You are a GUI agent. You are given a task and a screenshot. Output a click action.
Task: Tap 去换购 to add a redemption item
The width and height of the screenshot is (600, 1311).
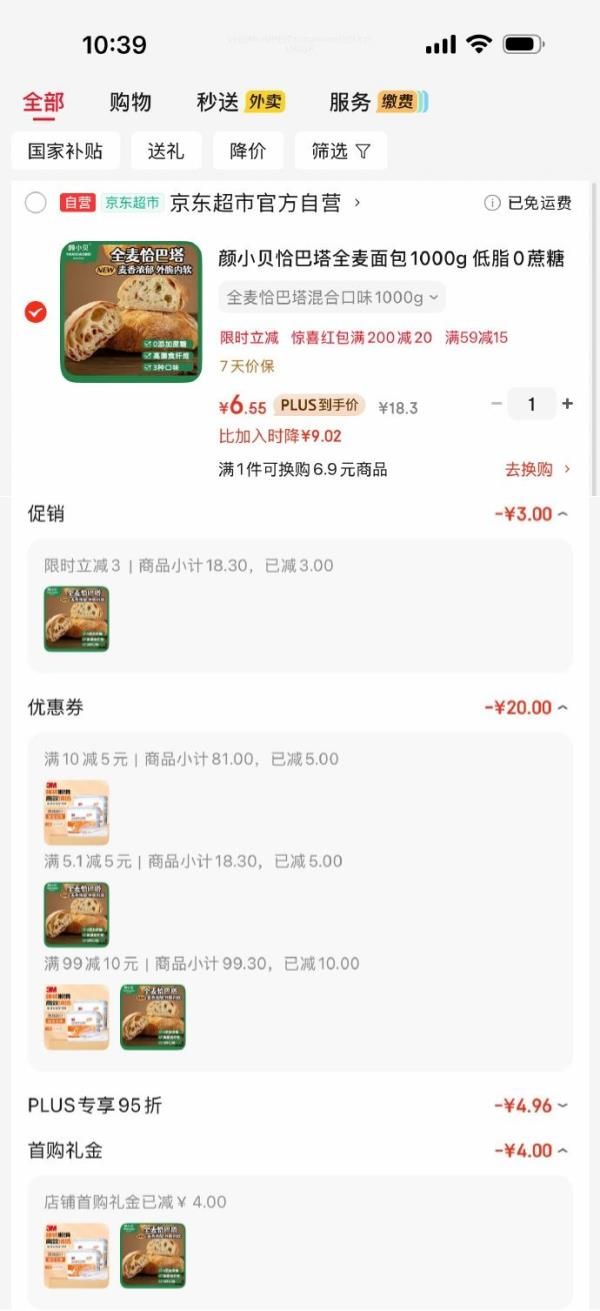(537, 469)
